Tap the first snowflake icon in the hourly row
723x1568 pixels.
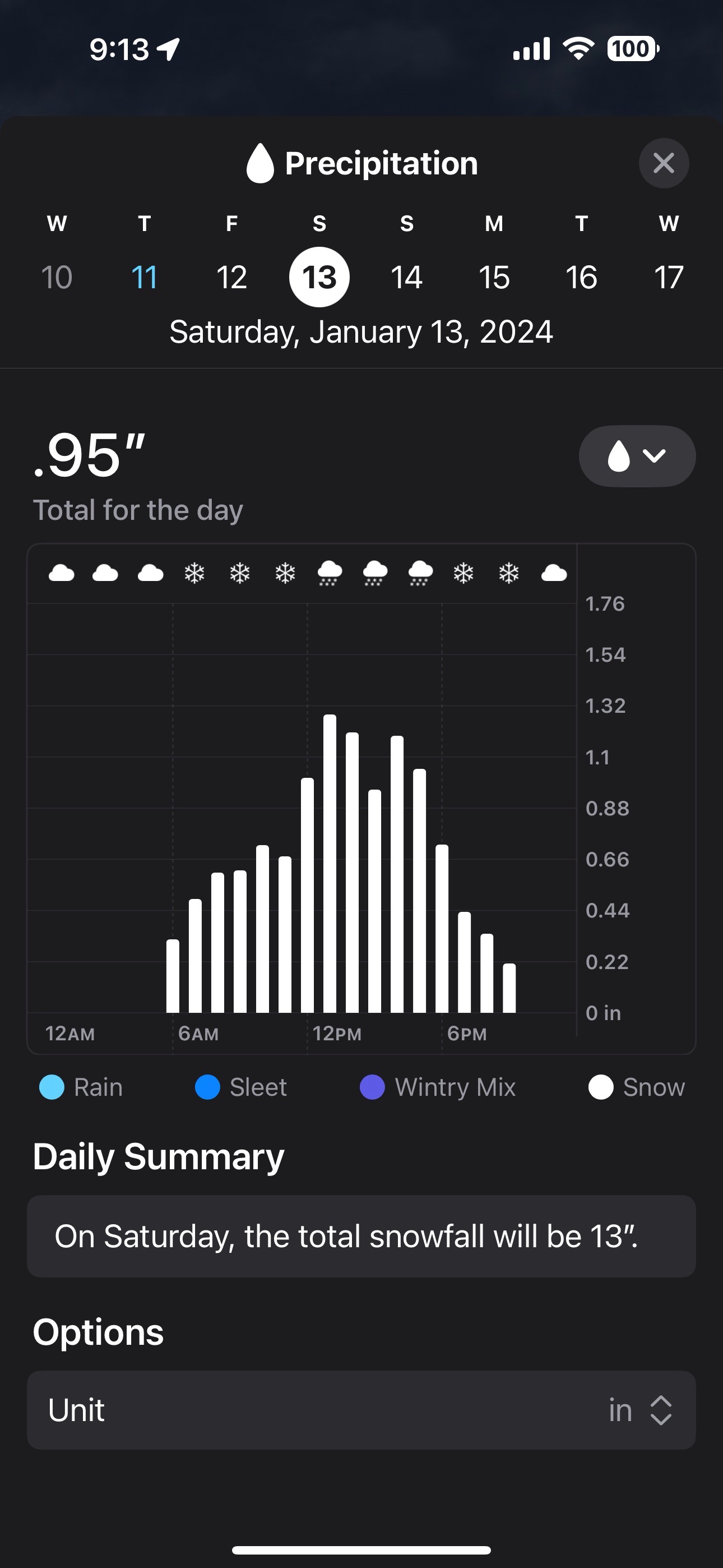(x=193, y=572)
